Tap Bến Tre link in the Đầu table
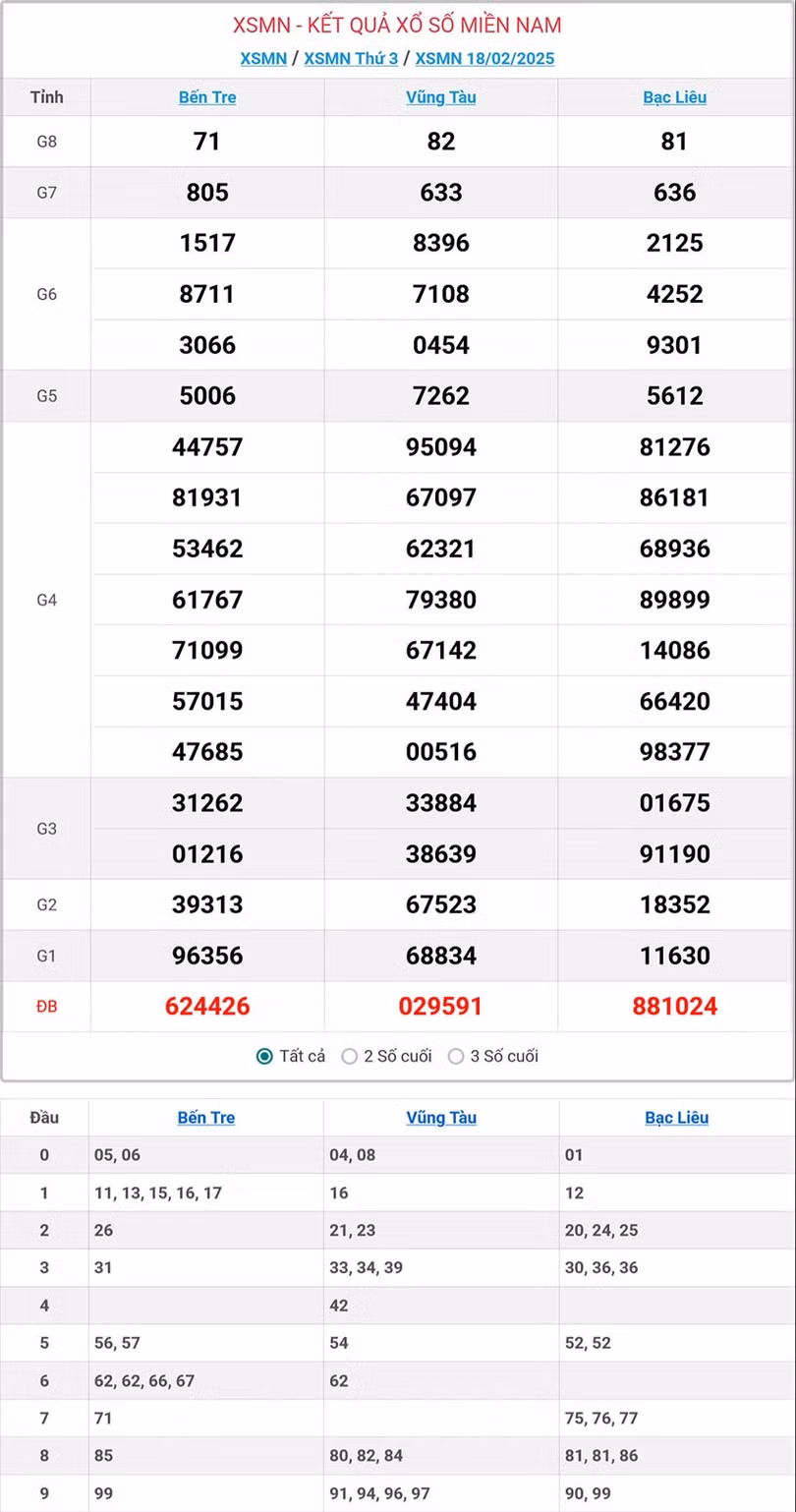 click(206, 1117)
